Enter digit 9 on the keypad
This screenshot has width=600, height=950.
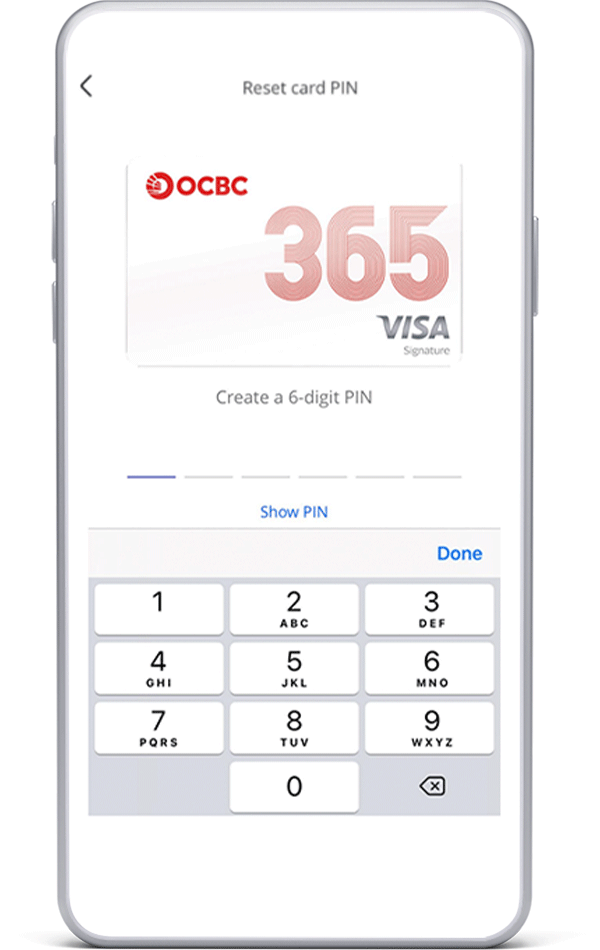tap(430, 727)
